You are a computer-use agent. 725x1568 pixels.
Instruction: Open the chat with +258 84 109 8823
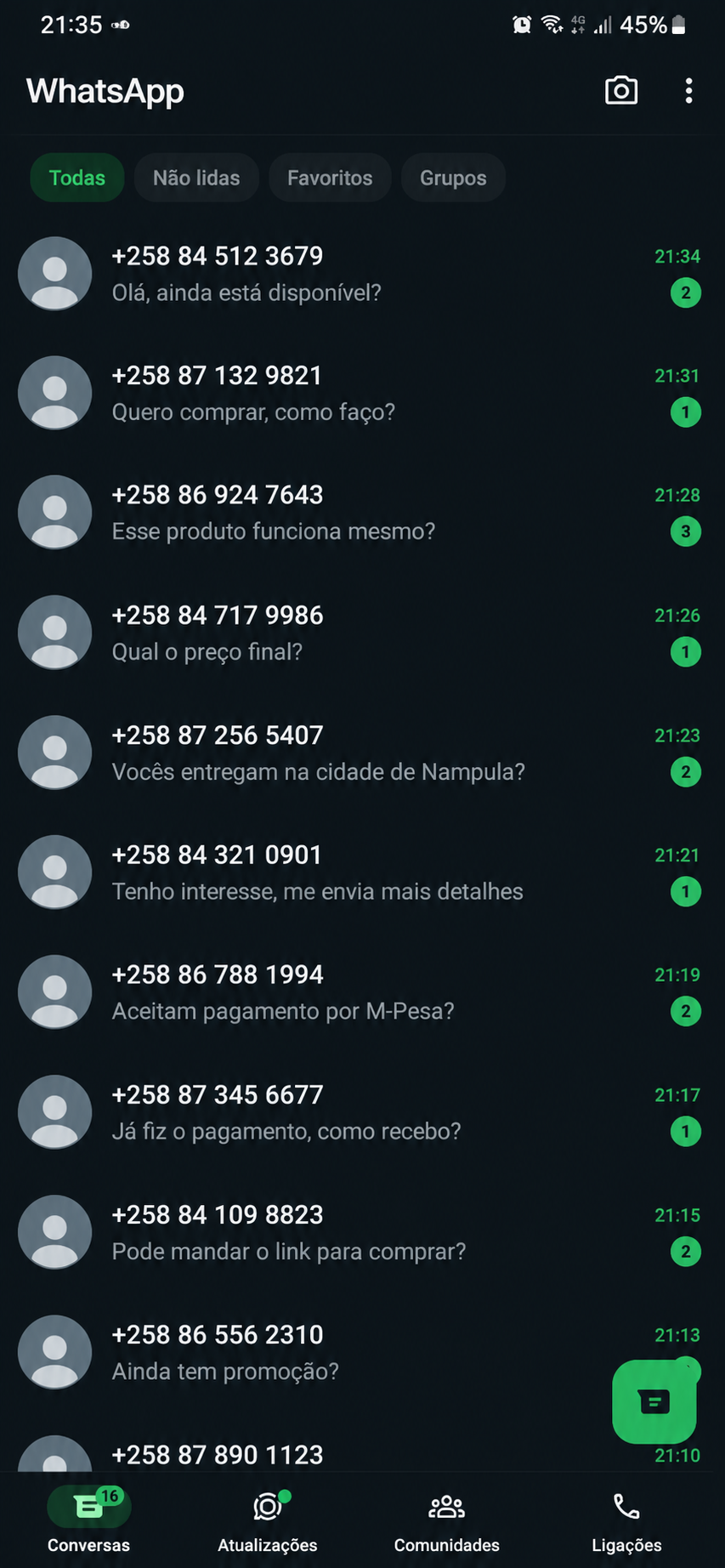pos(362,1232)
